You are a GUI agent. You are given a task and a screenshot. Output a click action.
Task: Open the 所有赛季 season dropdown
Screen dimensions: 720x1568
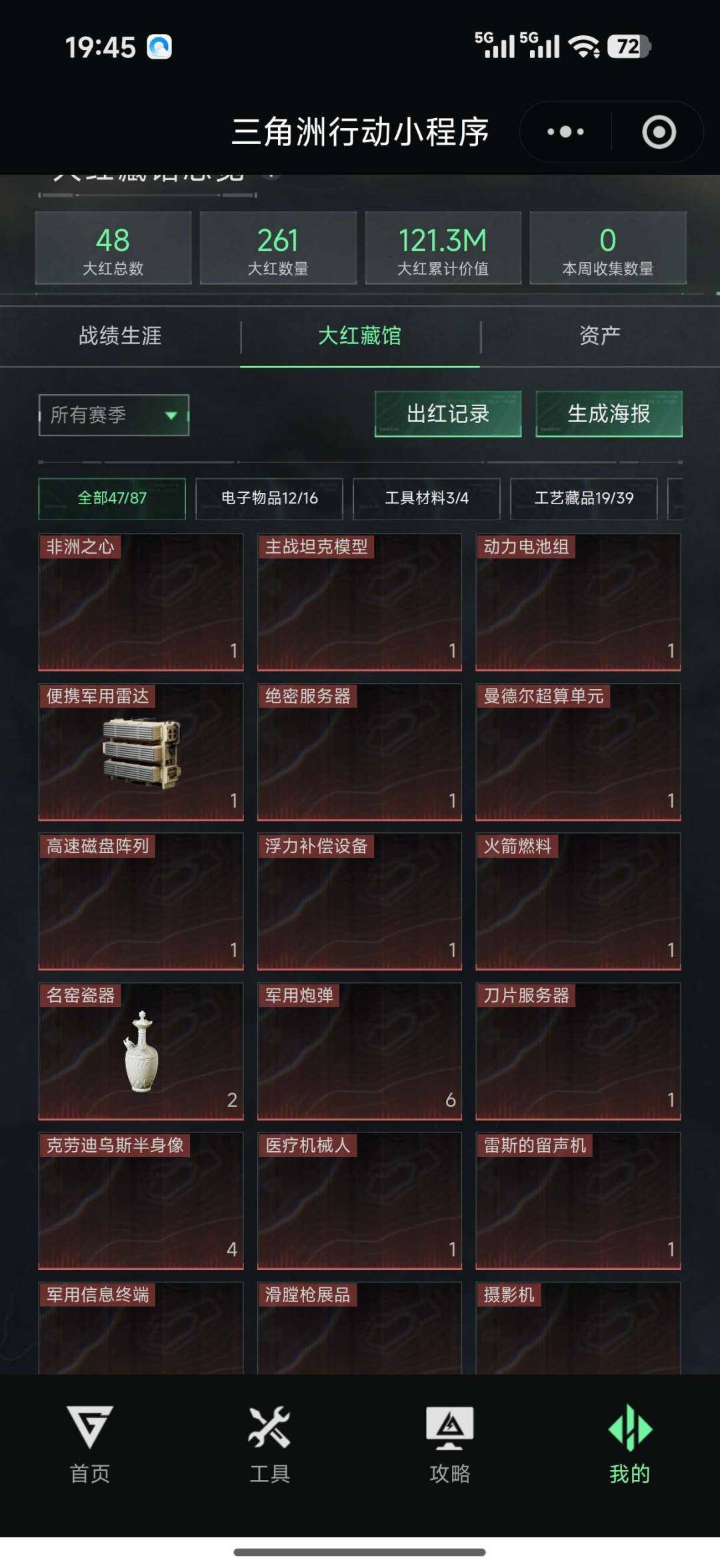click(x=114, y=414)
